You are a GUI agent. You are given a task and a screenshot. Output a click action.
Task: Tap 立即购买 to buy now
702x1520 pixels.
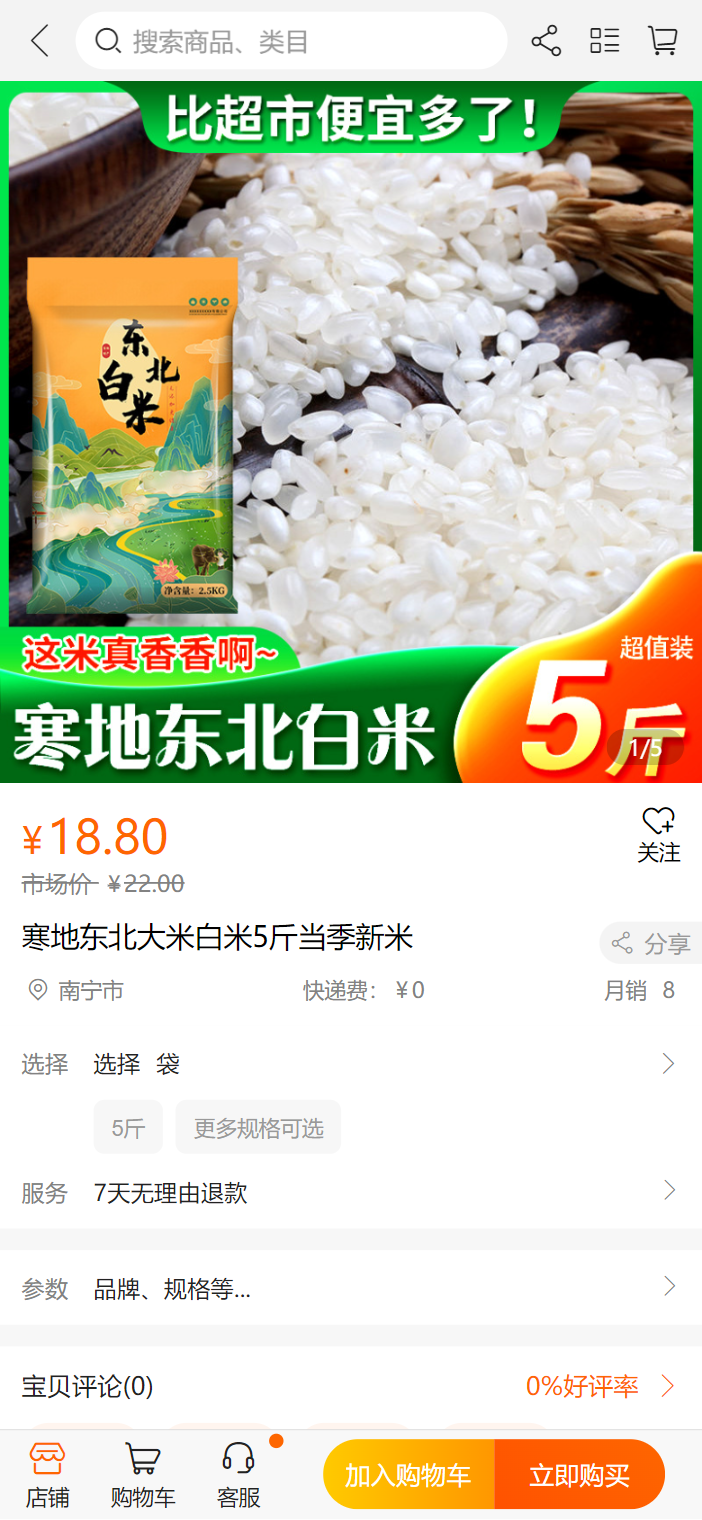pos(580,1475)
